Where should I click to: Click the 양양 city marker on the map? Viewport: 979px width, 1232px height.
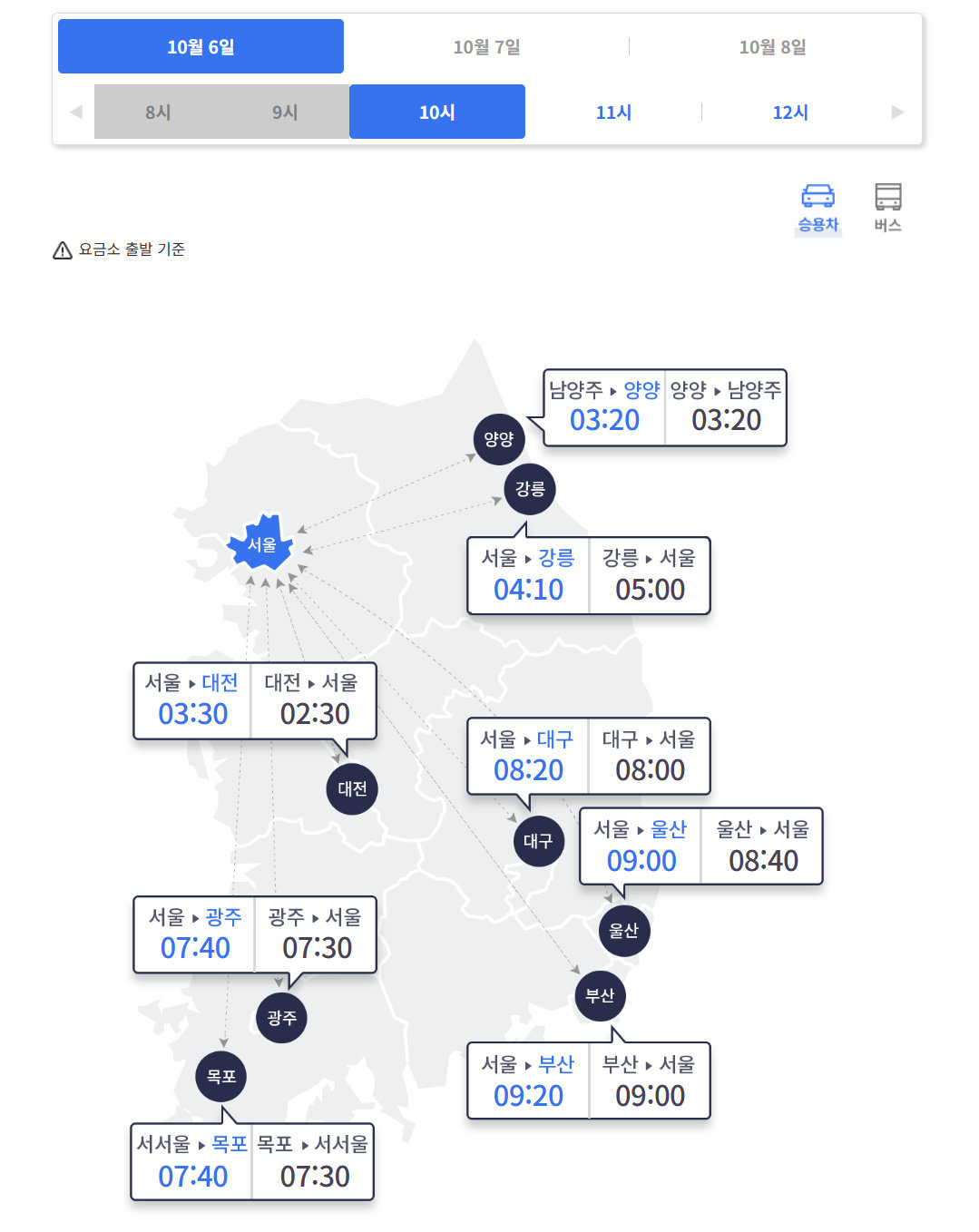498,437
